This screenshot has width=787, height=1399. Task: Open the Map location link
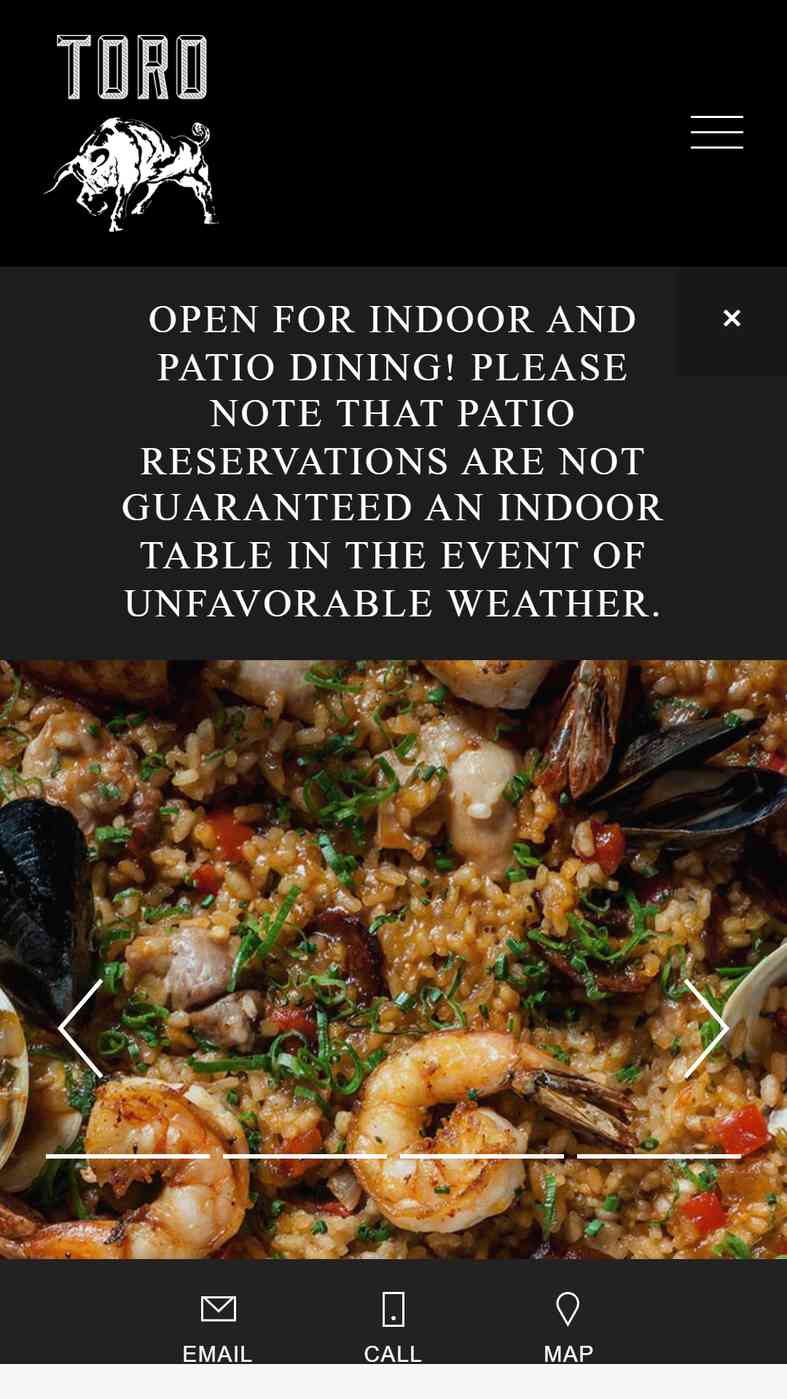tap(568, 1328)
